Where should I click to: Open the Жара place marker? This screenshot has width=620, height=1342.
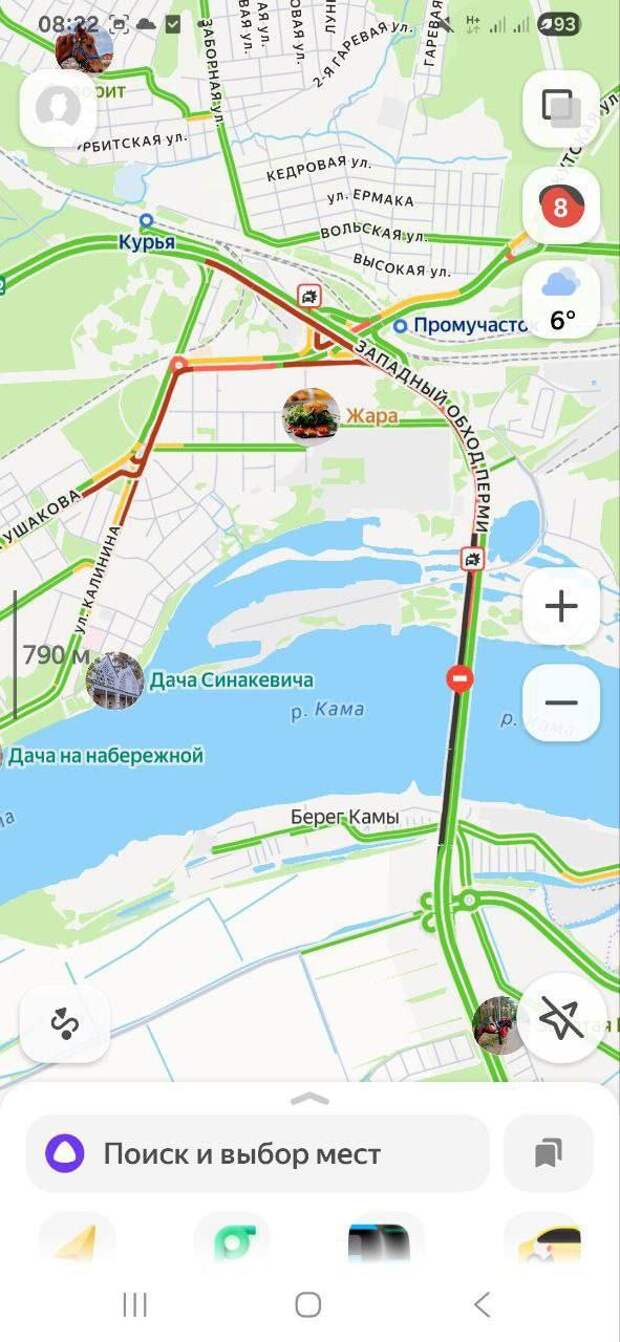[x=310, y=415]
